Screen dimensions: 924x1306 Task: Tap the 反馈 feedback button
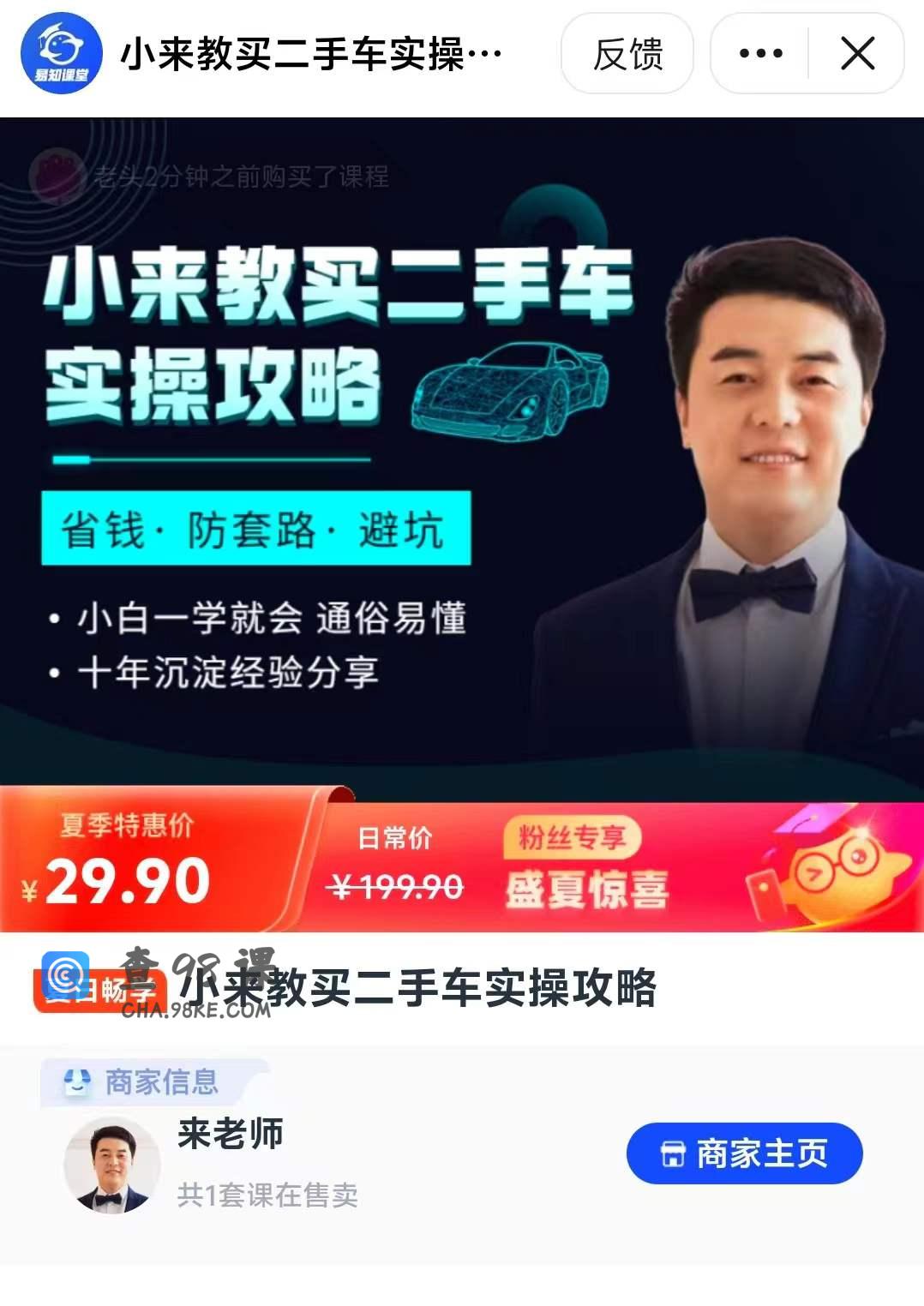point(627,54)
